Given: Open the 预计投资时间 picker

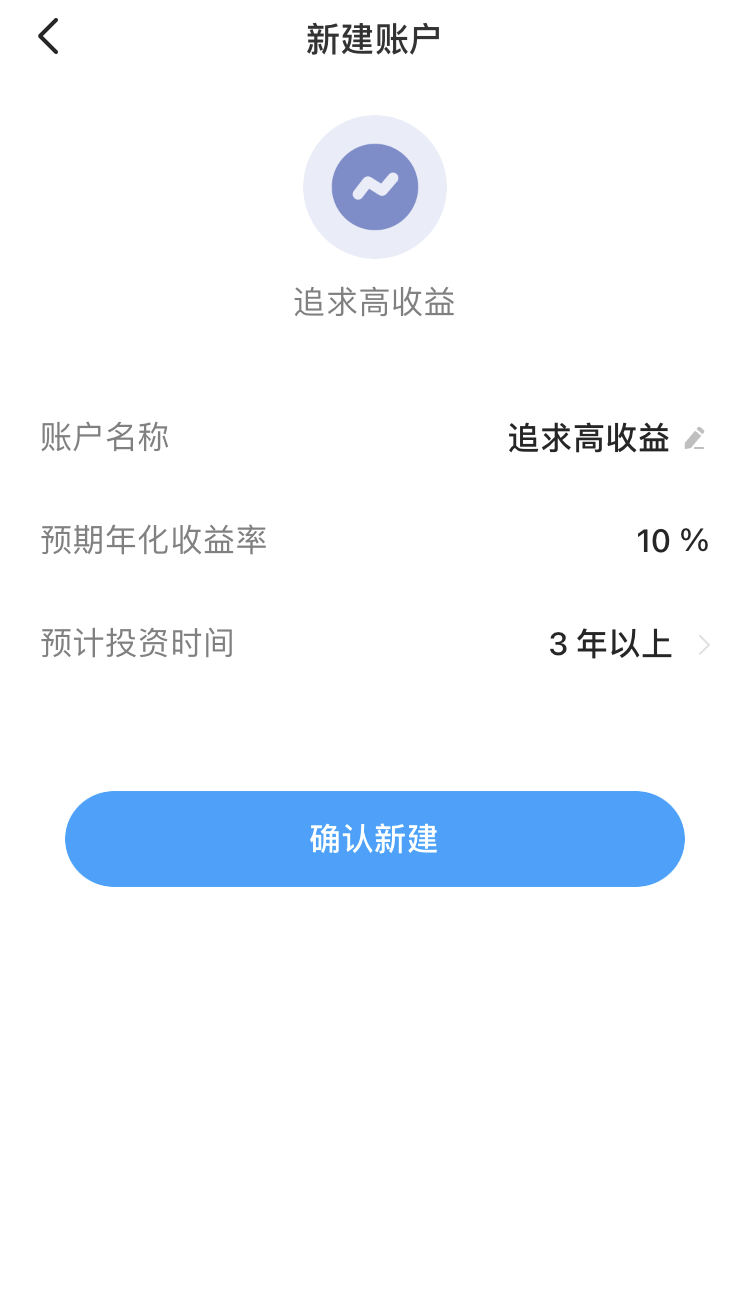Looking at the screenshot, I should [628, 644].
